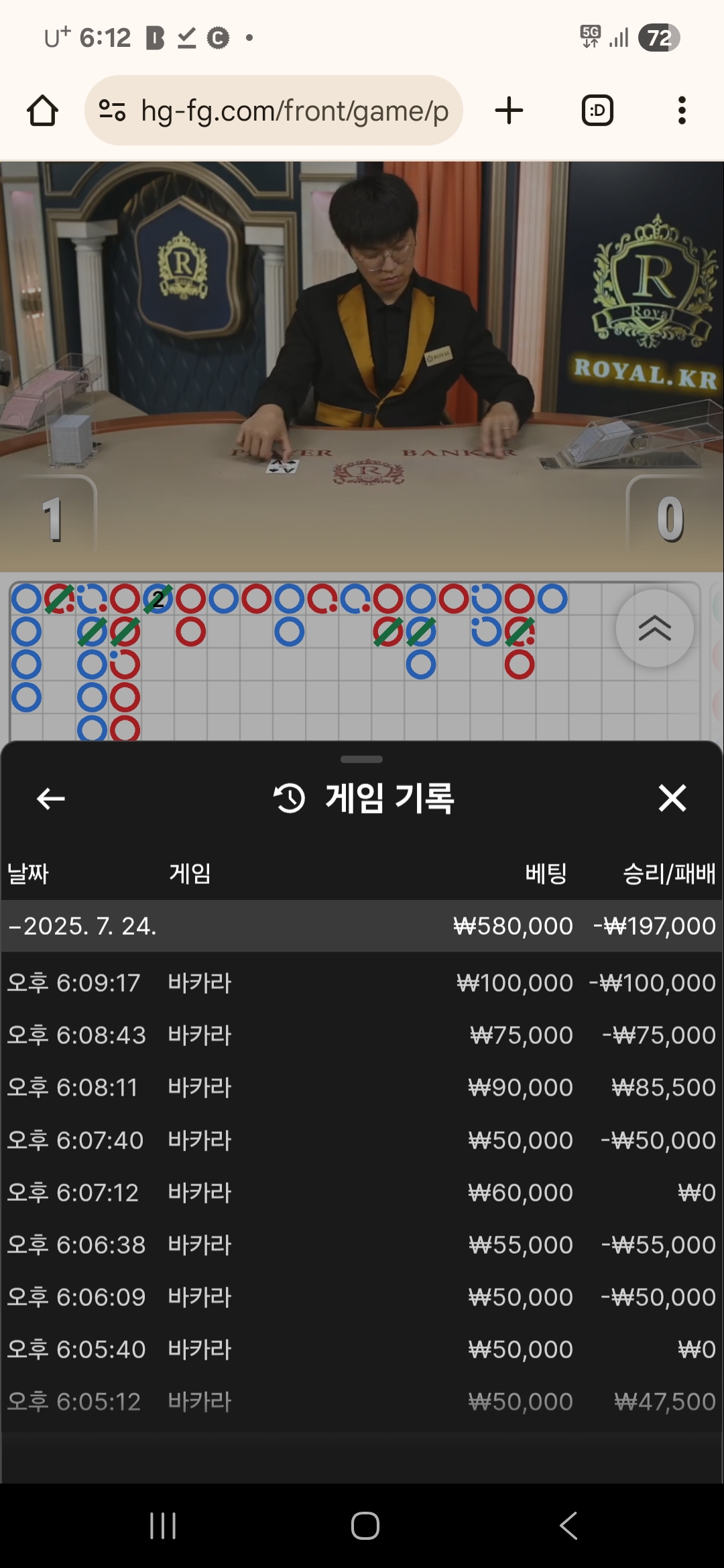The width and height of the screenshot is (724, 1568).
Task: Open the tab switcher
Action: pyautogui.click(x=597, y=111)
